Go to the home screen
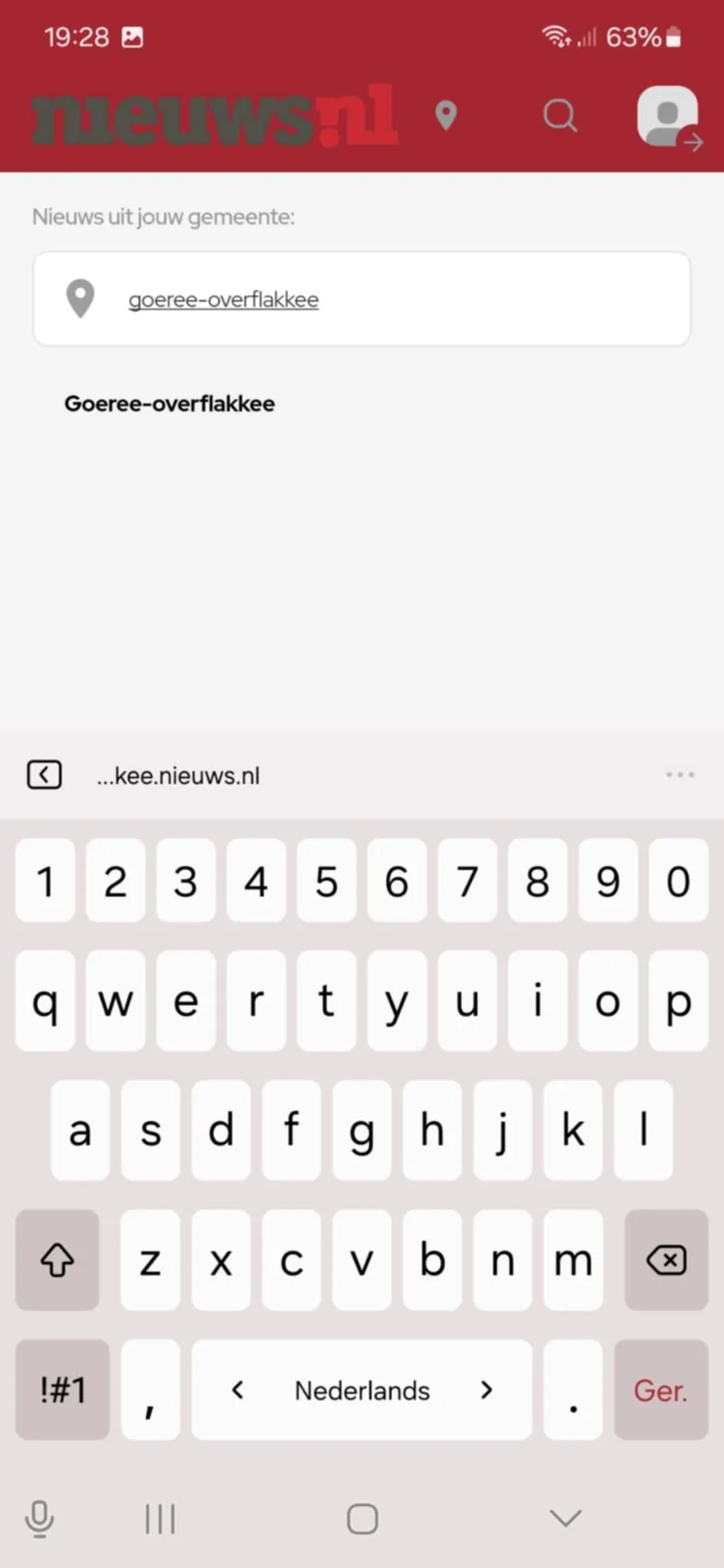724x1568 pixels. [x=362, y=1519]
